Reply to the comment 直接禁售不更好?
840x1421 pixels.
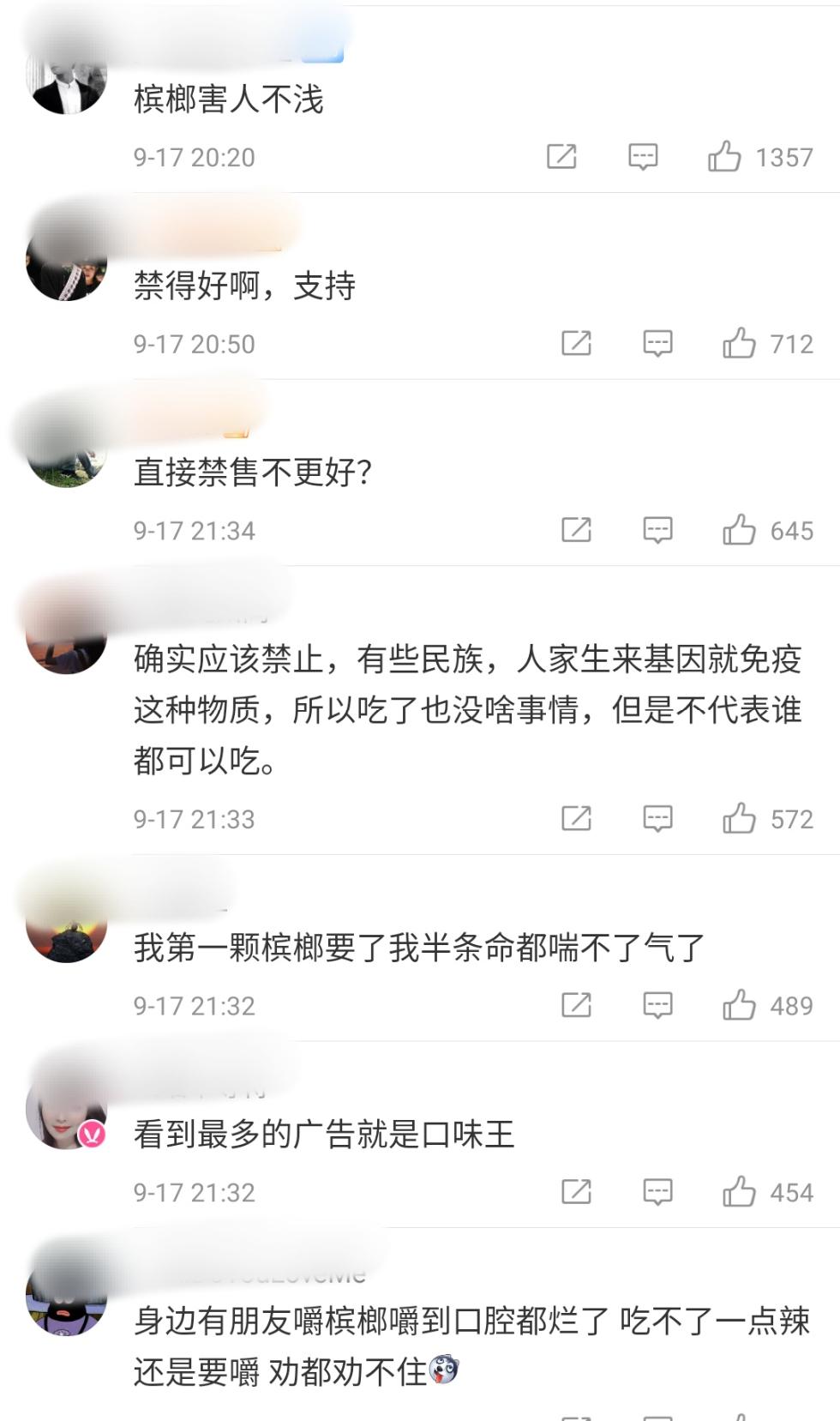tap(657, 531)
